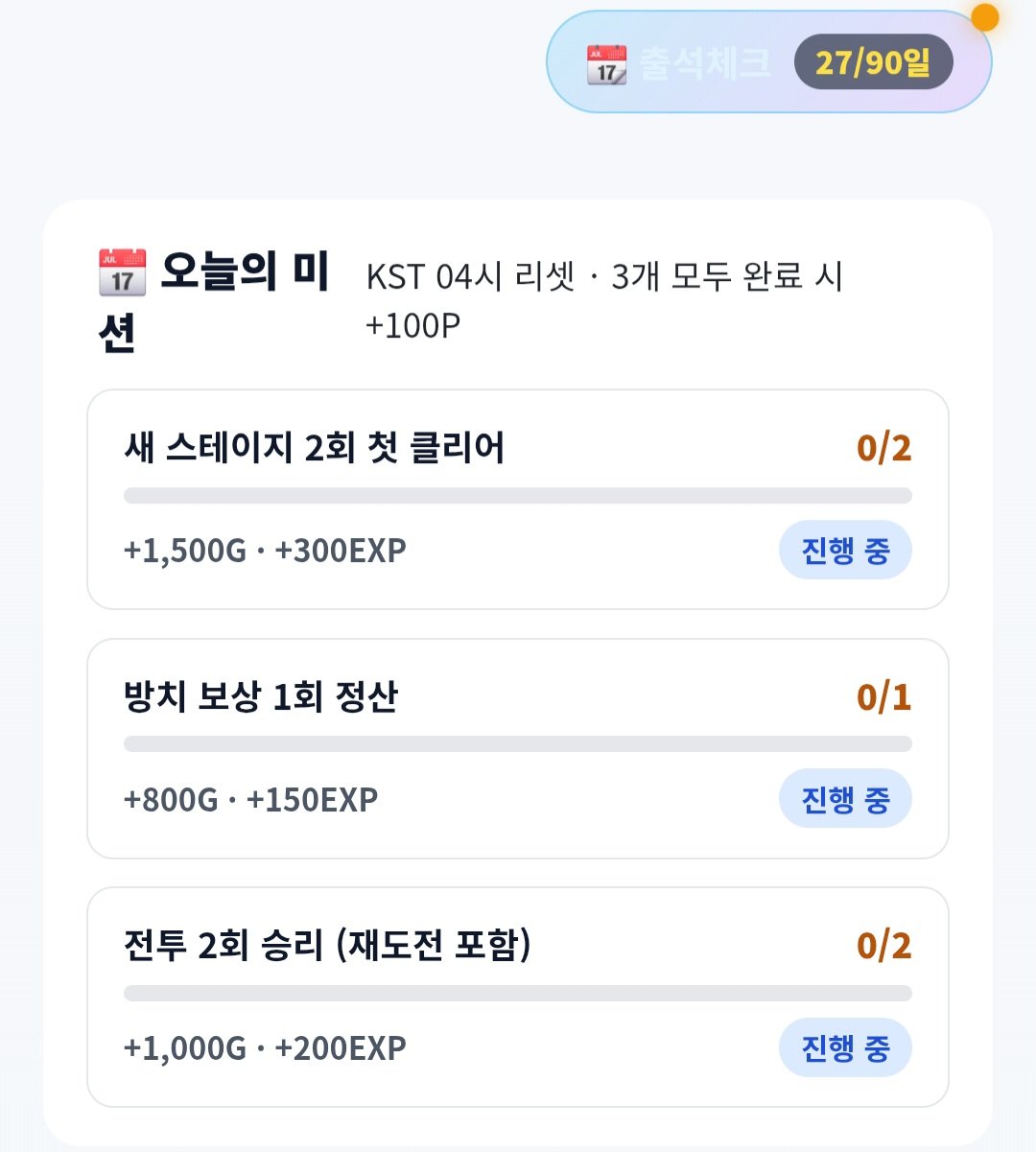Open the 출석체크 attendance check button
Viewport: 1036px width, 1152px height.
769,62
